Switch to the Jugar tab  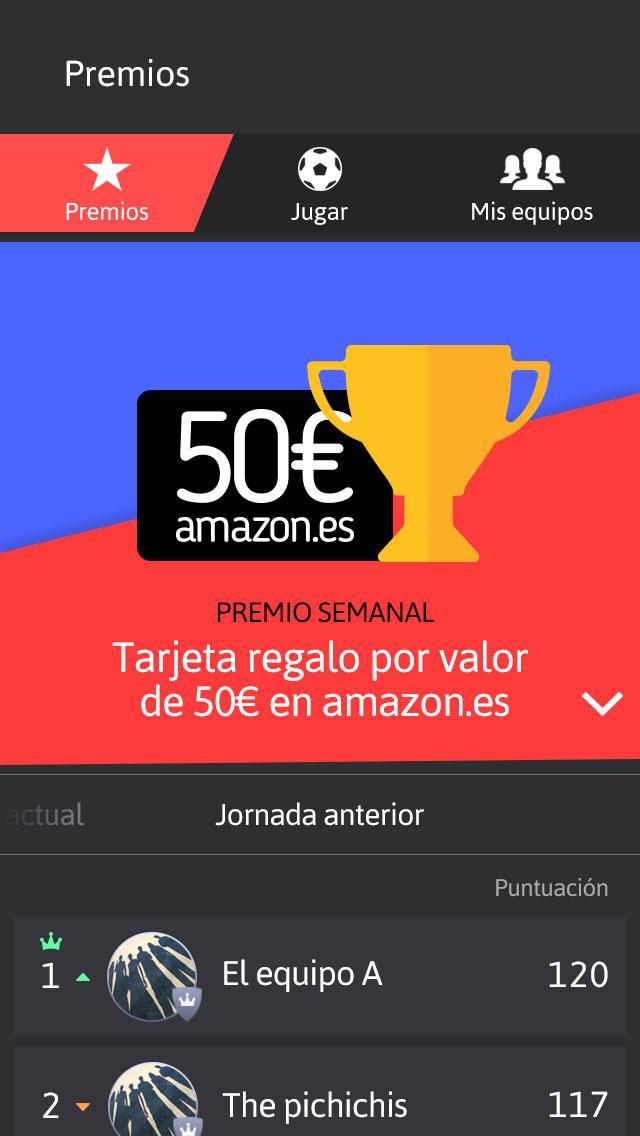pyautogui.click(x=319, y=187)
